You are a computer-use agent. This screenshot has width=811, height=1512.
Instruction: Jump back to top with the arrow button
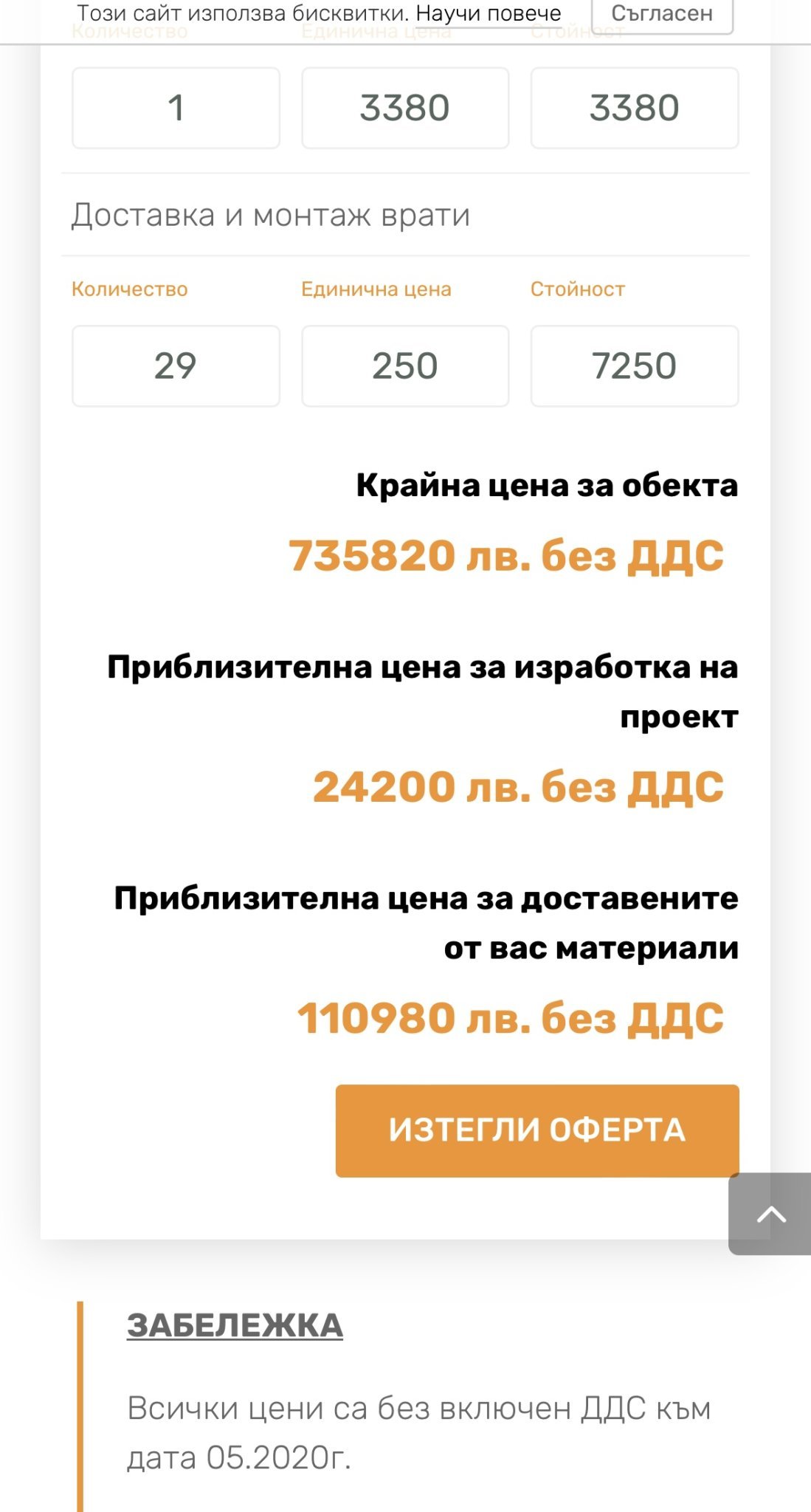coord(770,1214)
